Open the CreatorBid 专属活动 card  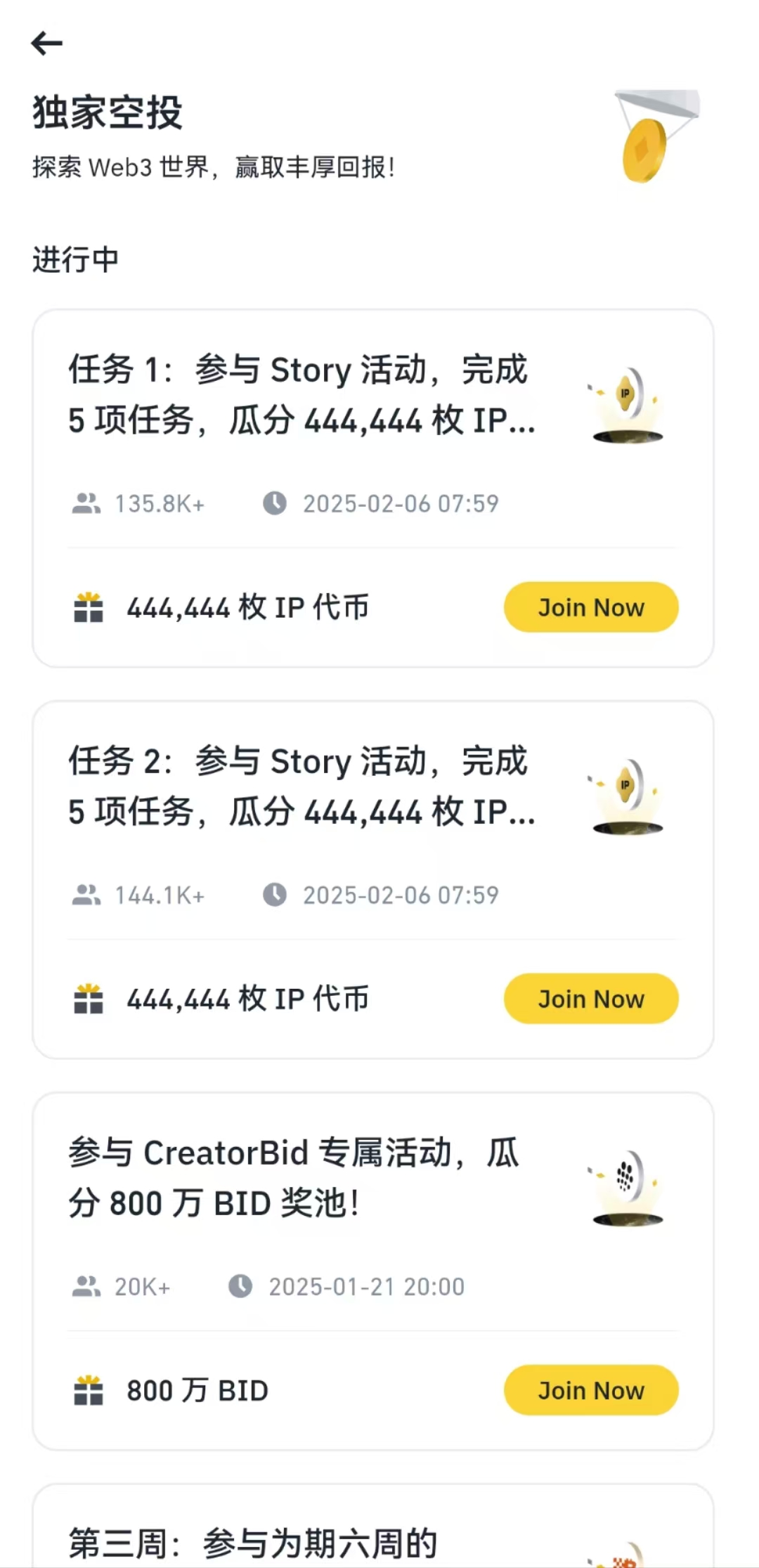tap(295, 1178)
